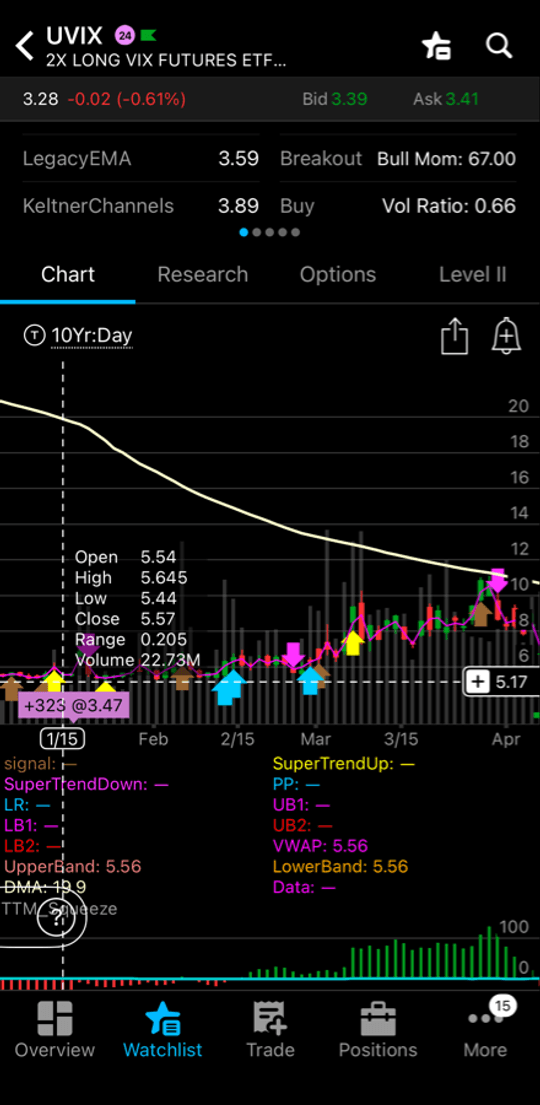Create a price alert with the bell icon
The height and width of the screenshot is (1105, 540).
(505, 335)
